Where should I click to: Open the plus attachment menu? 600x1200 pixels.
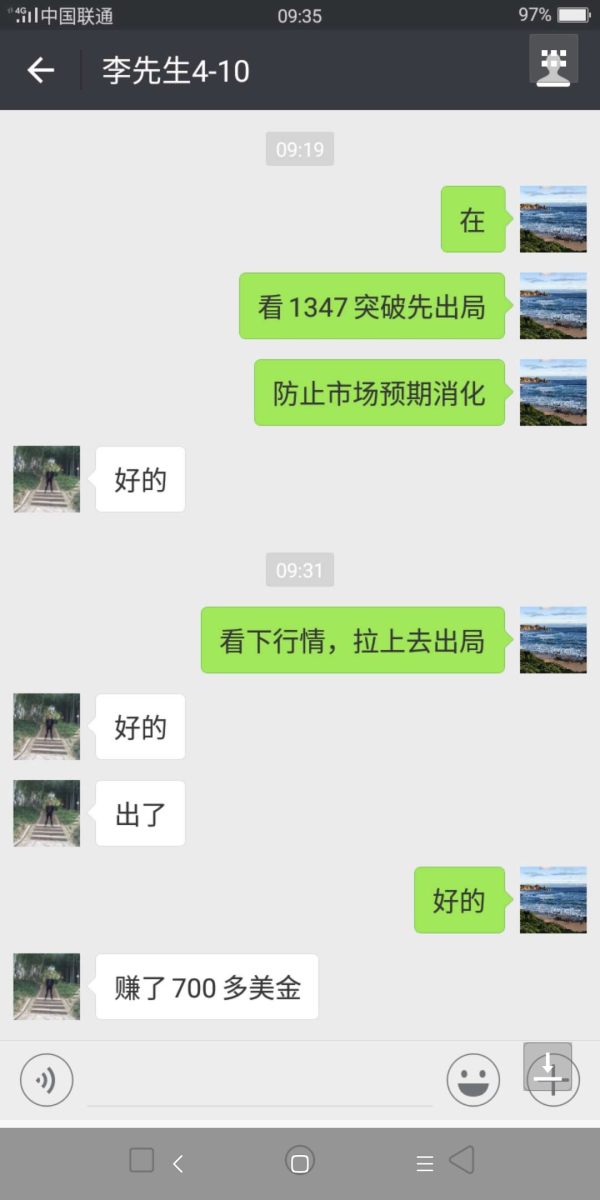coord(553,1080)
